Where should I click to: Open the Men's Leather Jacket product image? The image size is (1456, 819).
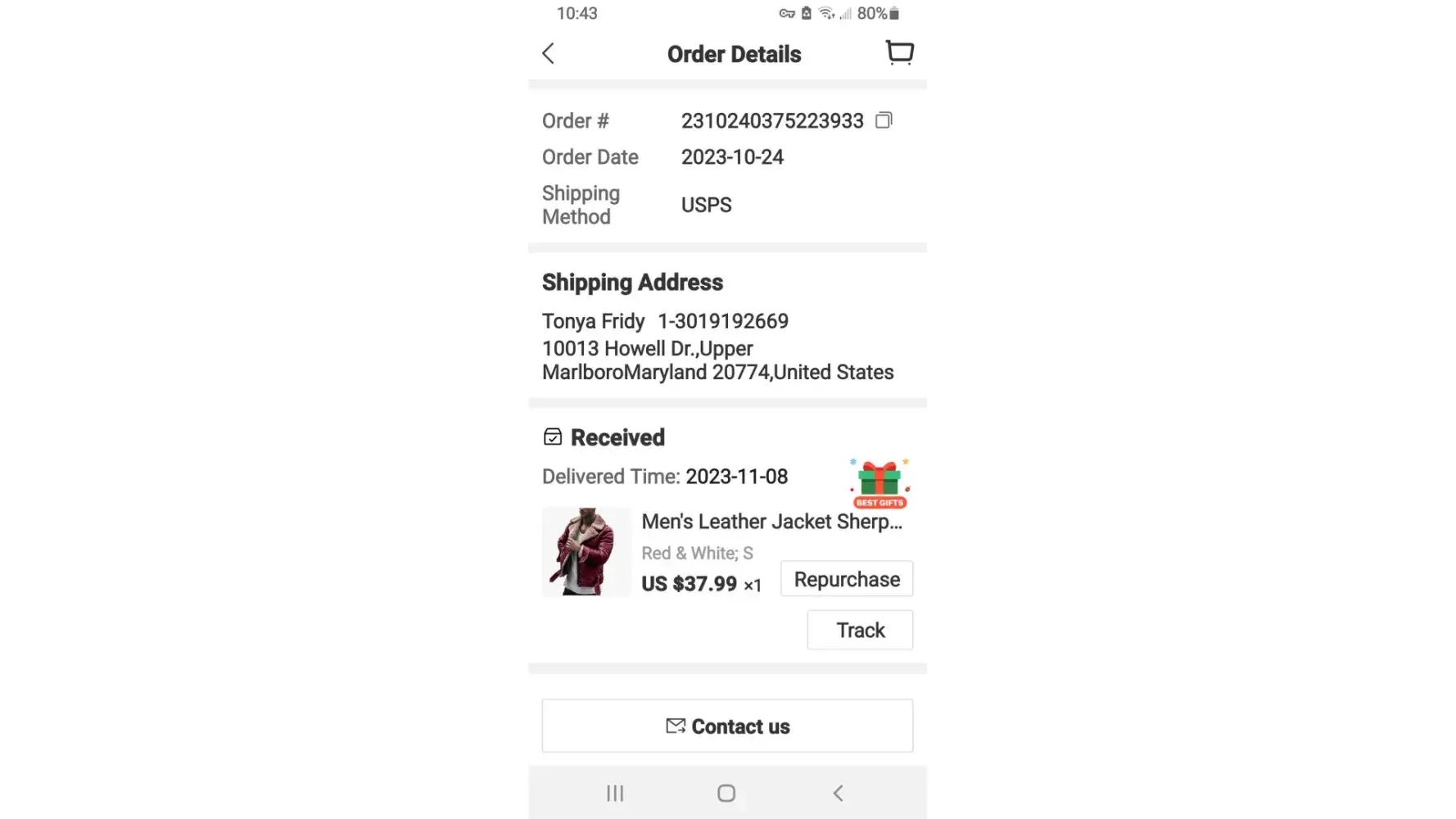(586, 551)
